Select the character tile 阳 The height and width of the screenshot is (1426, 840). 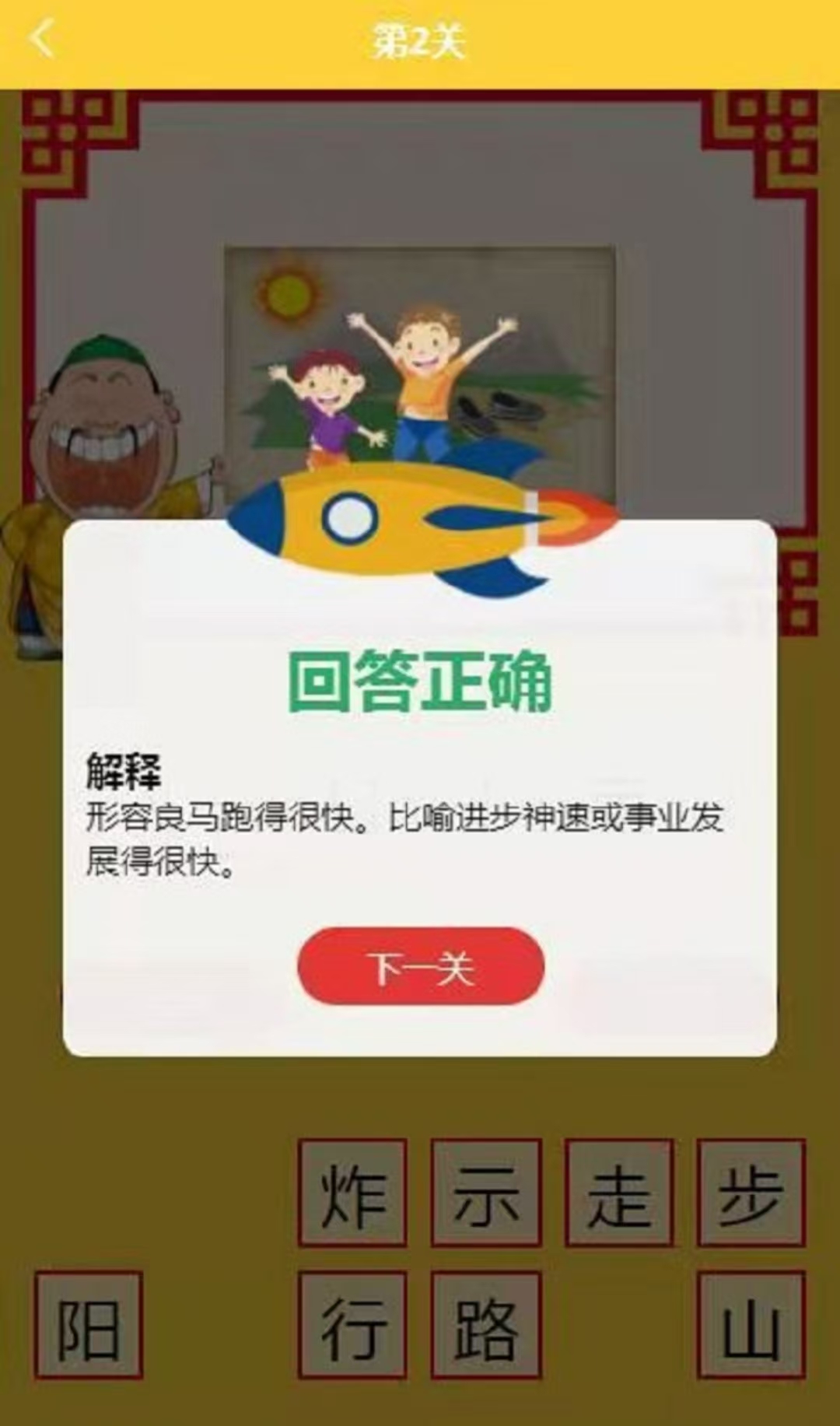pos(88,1326)
